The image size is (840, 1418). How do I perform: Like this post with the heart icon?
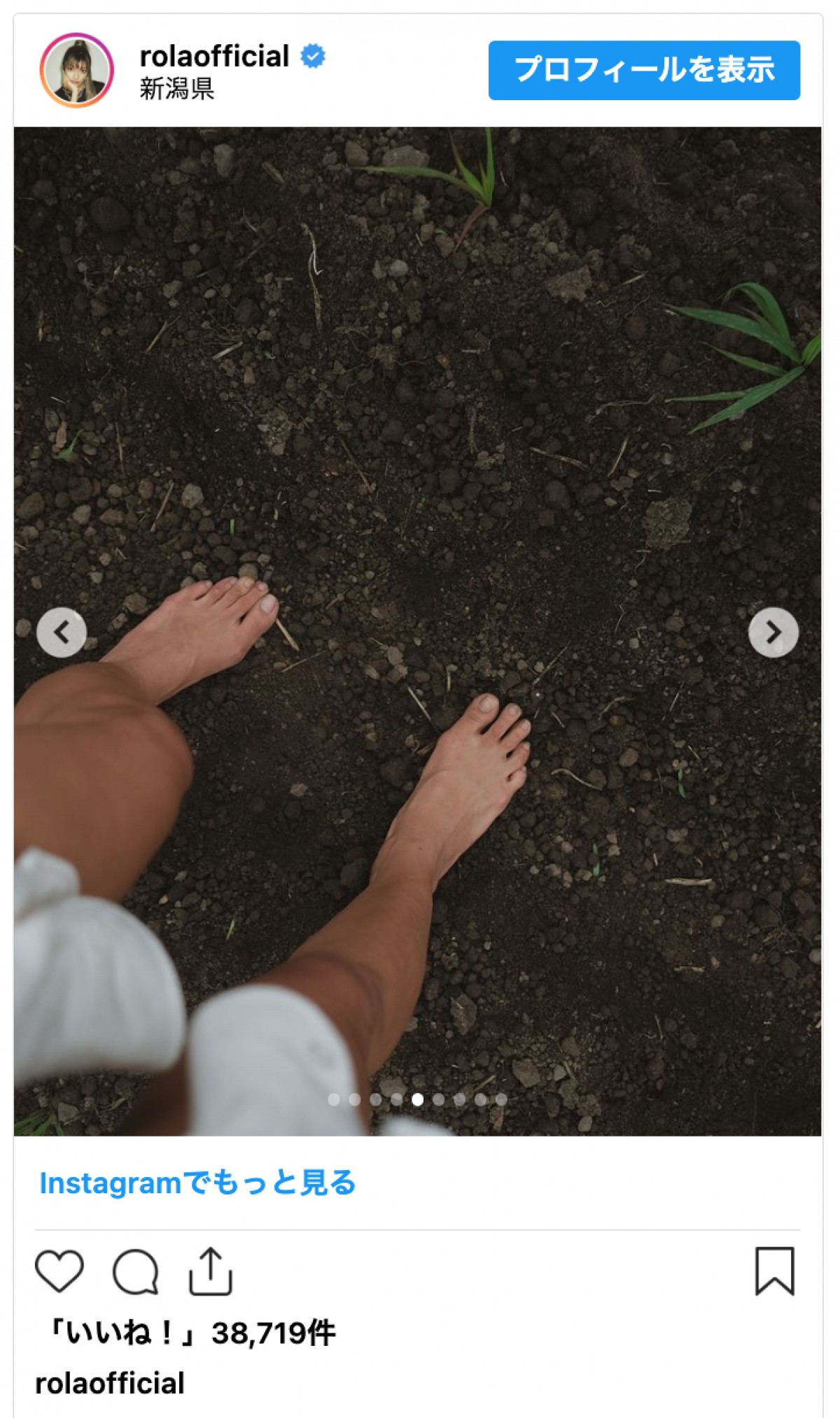point(59,1270)
